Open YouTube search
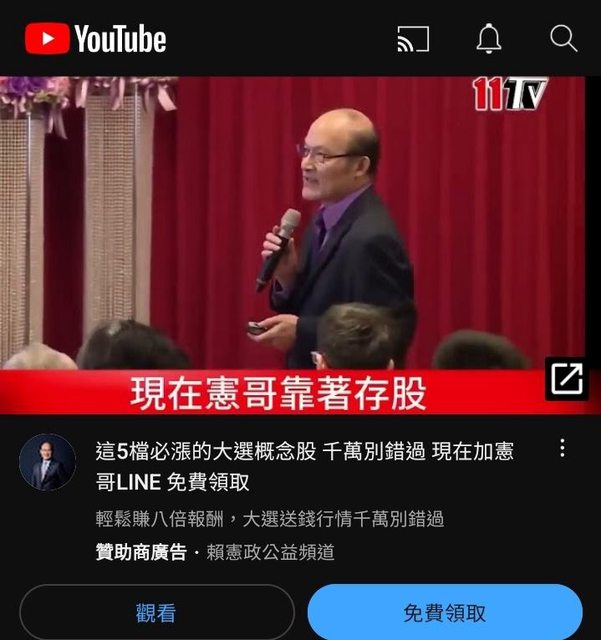The width and height of the screenshot is (601, 640). pos(564,39)
